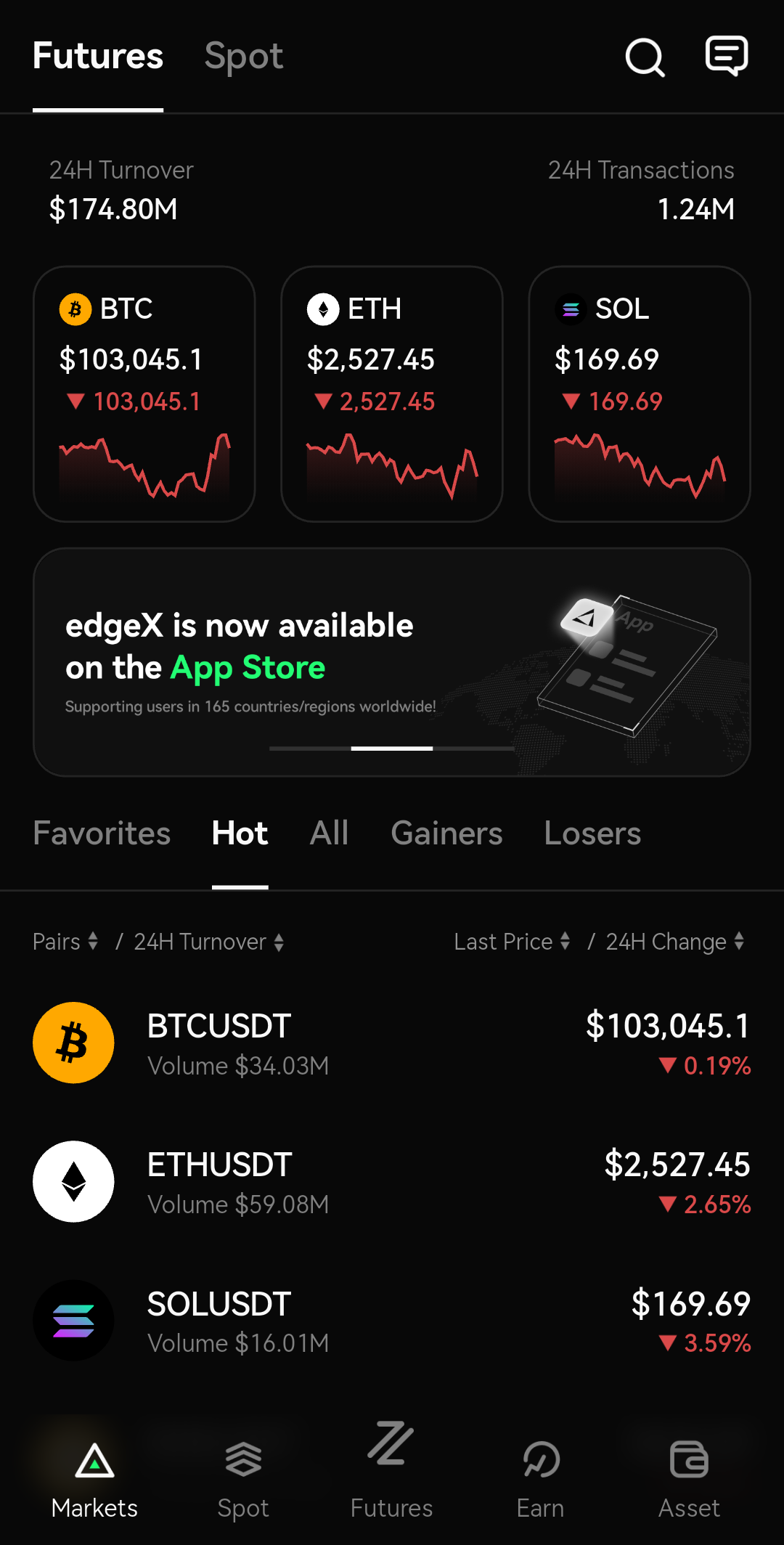
Task: Switch to the Favorites list tab
Action: (x=102, y=833)
